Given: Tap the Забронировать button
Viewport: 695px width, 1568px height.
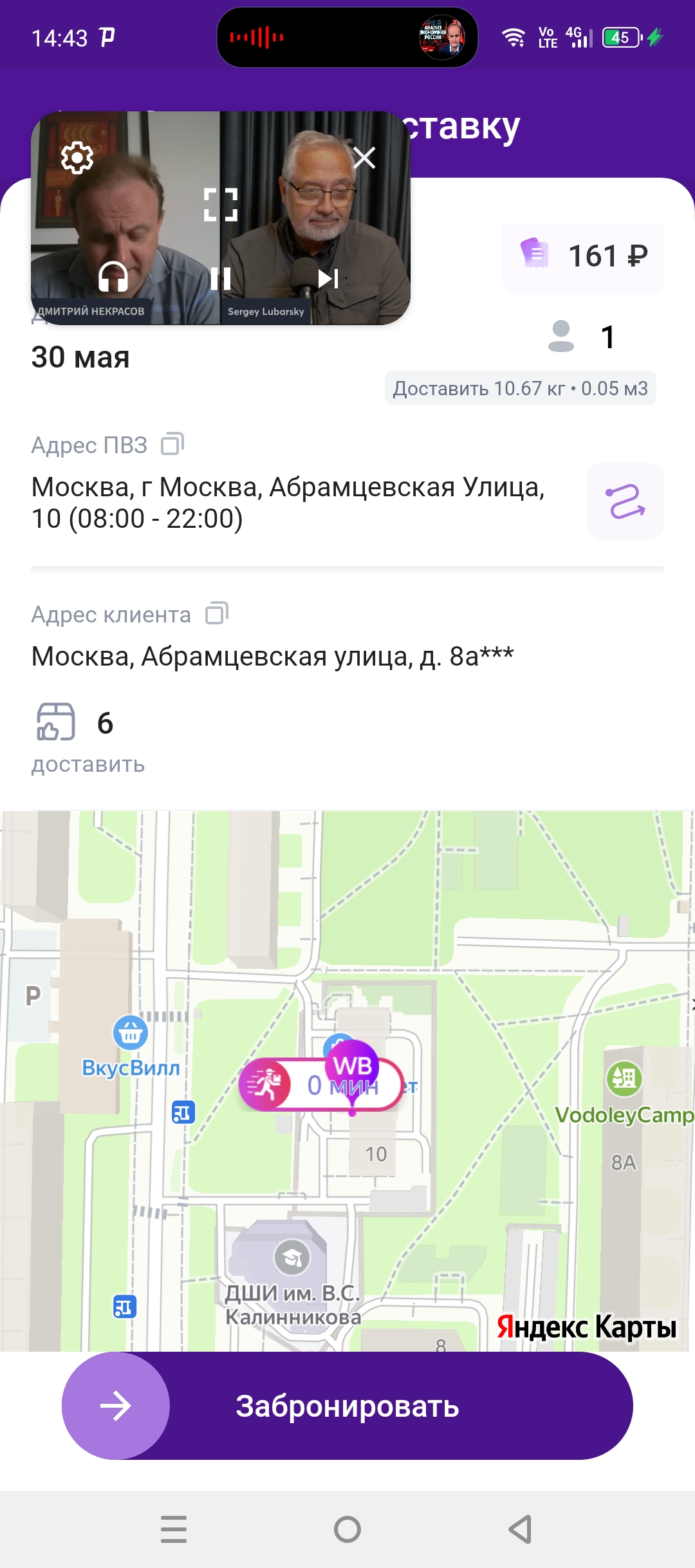Looking at the screenshot, I should (x=347, y=1406).
